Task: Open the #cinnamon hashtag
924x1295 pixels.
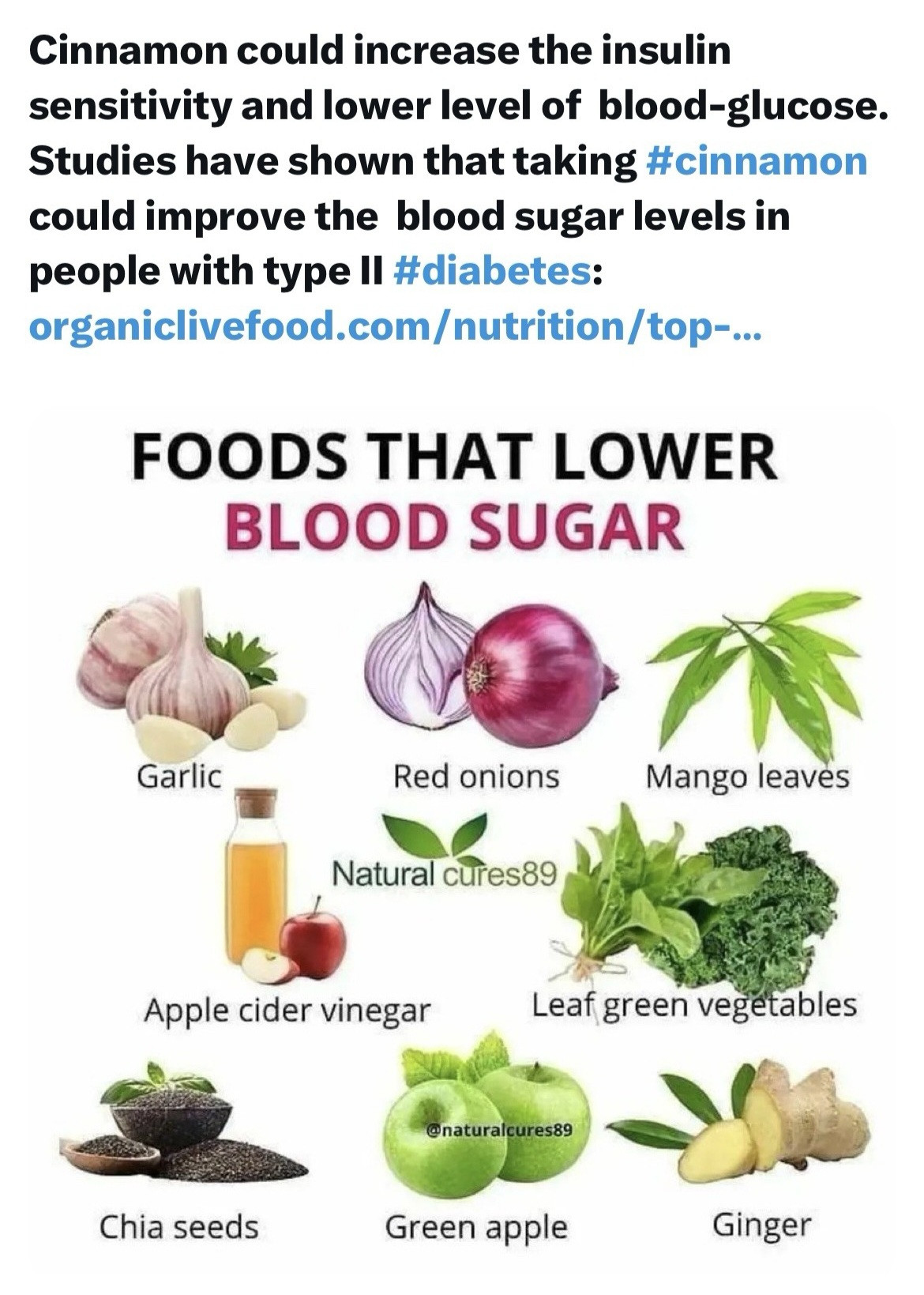Action: coord(756,161)
